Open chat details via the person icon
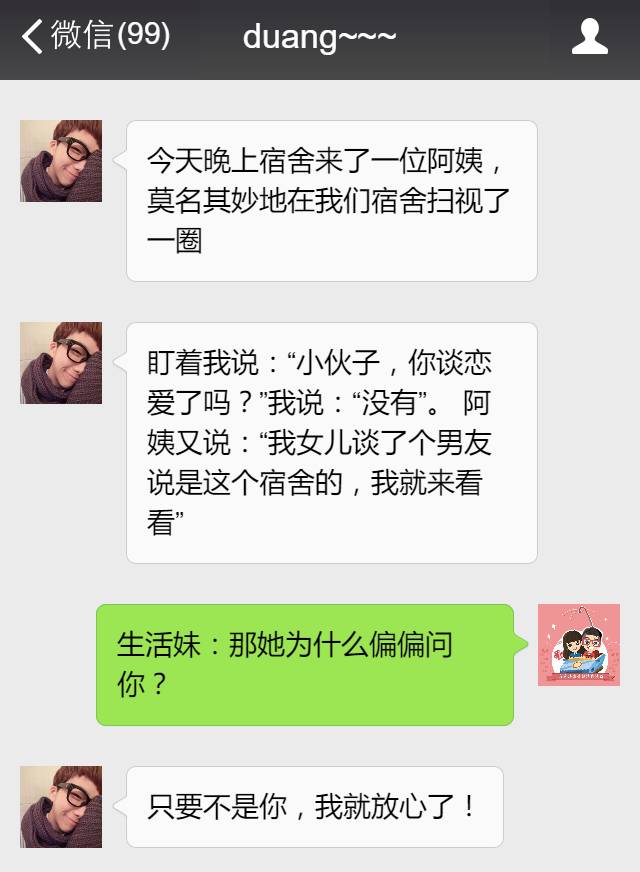 [x=589, y=37]
